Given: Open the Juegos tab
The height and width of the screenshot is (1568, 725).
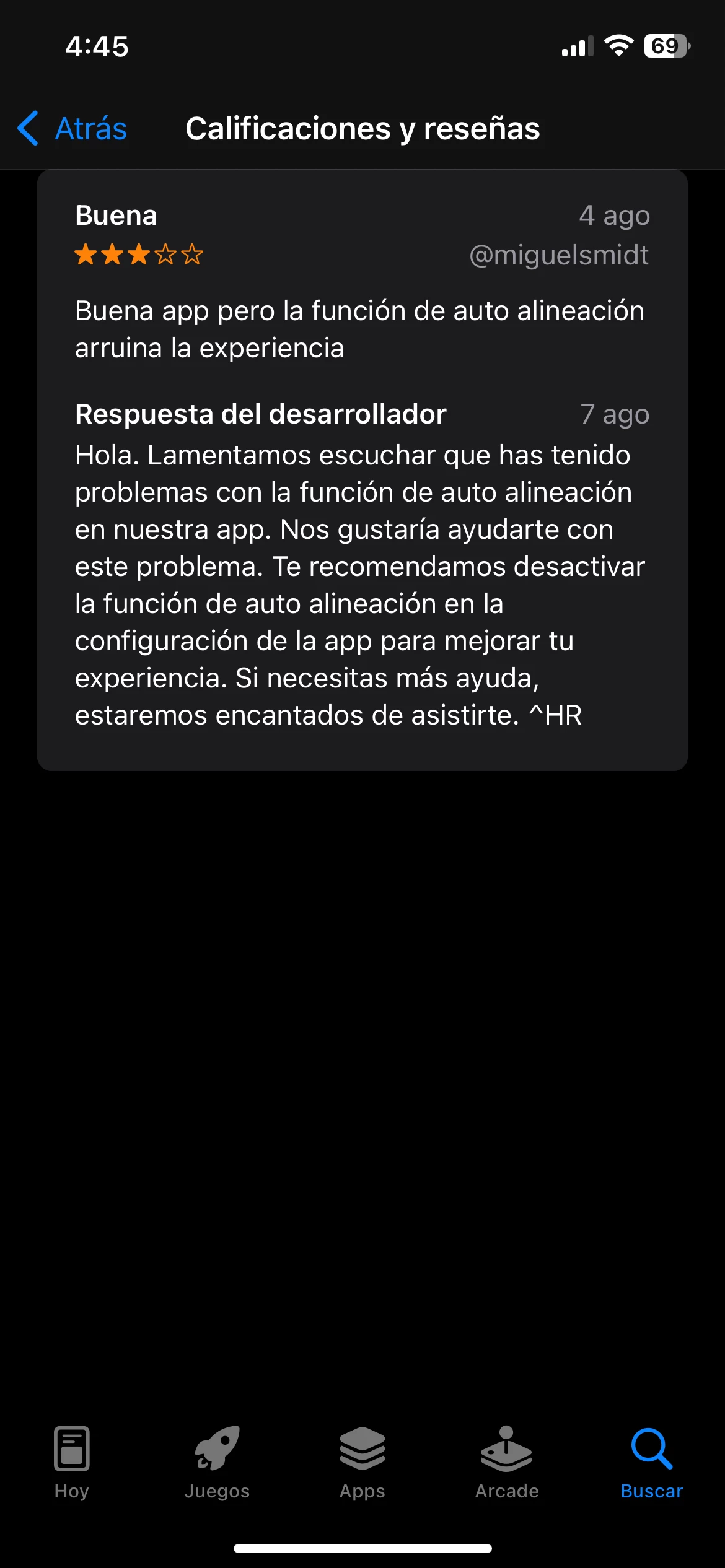Looking at the screenshot, I should [x=217, y=1461].
